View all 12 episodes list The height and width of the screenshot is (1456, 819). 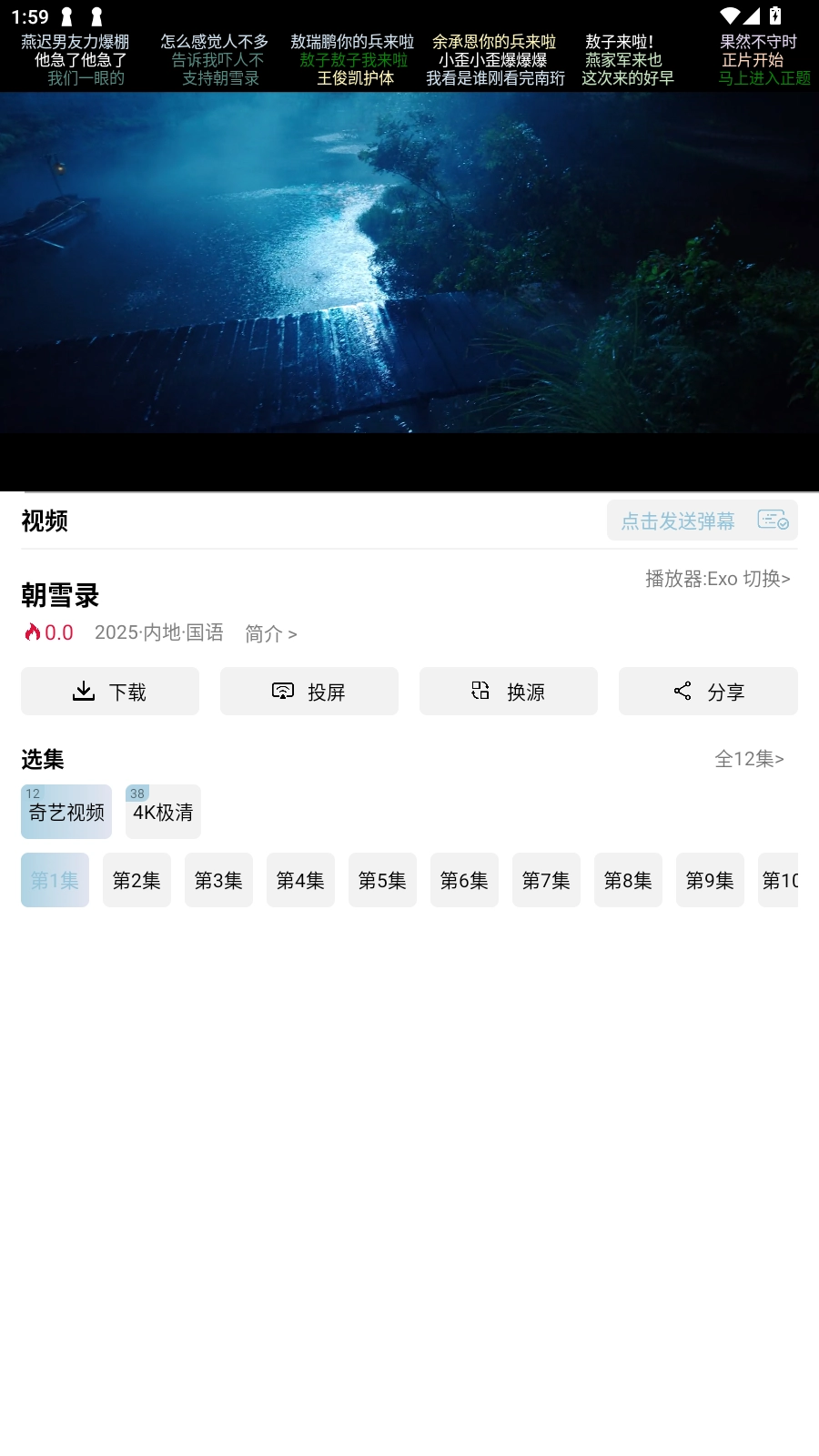[749, 759]
